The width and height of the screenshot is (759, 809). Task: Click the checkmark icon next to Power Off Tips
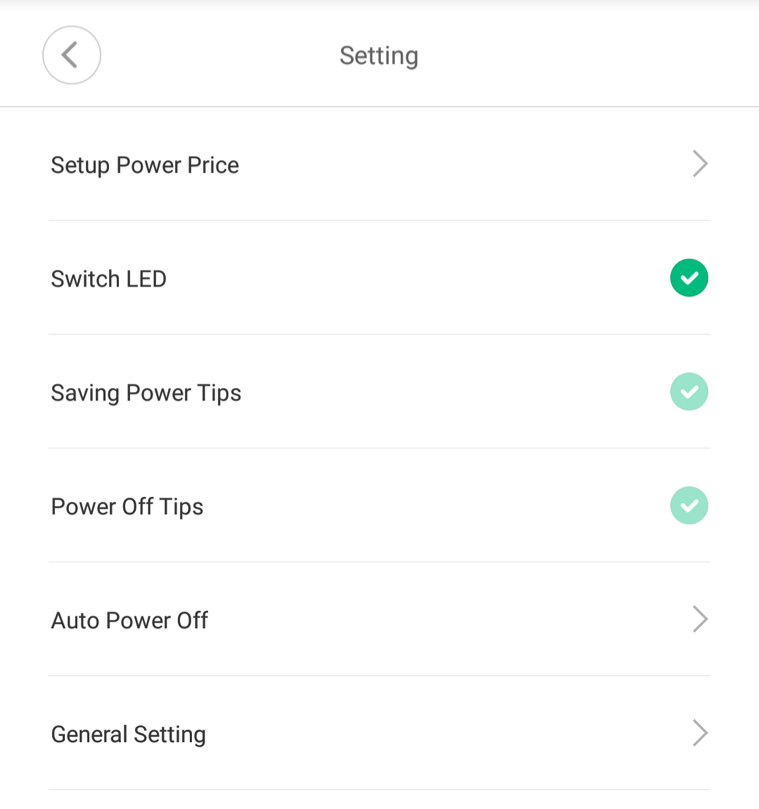(x=688, y=506)
